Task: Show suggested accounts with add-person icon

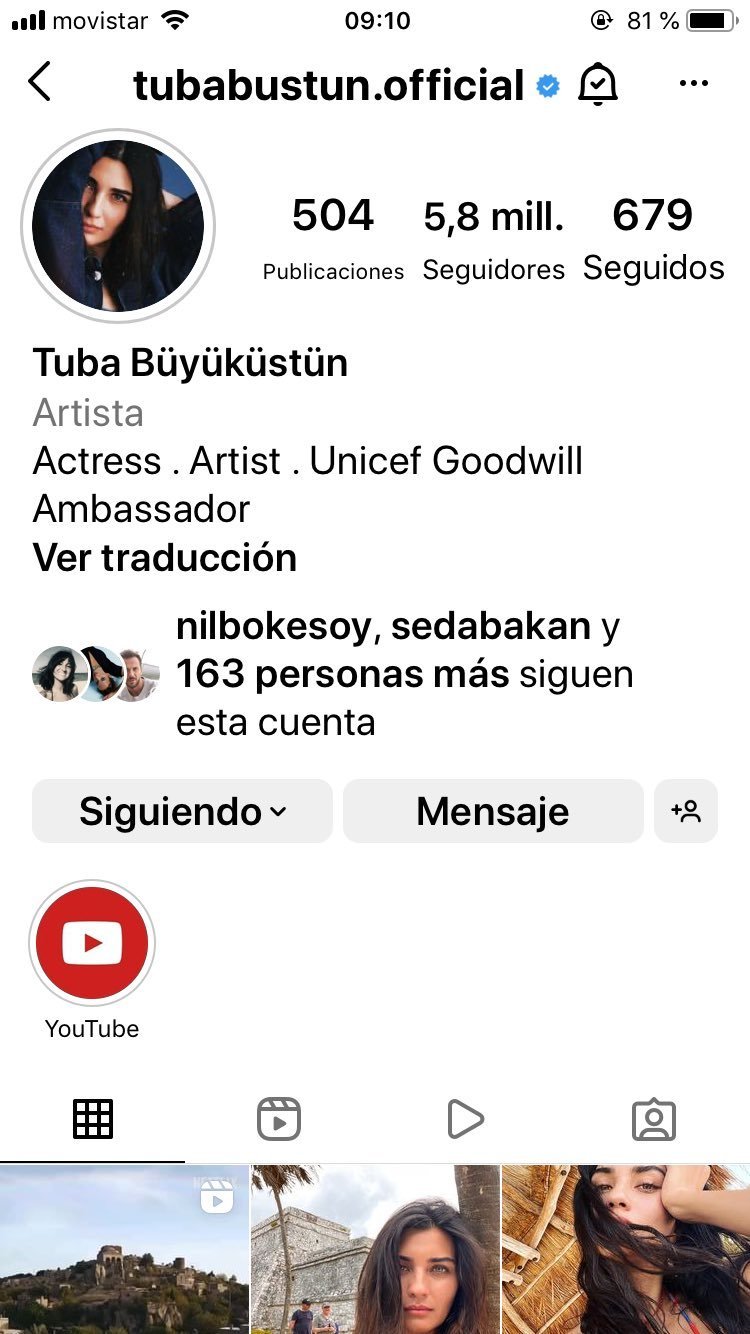Action: (686, 811)
